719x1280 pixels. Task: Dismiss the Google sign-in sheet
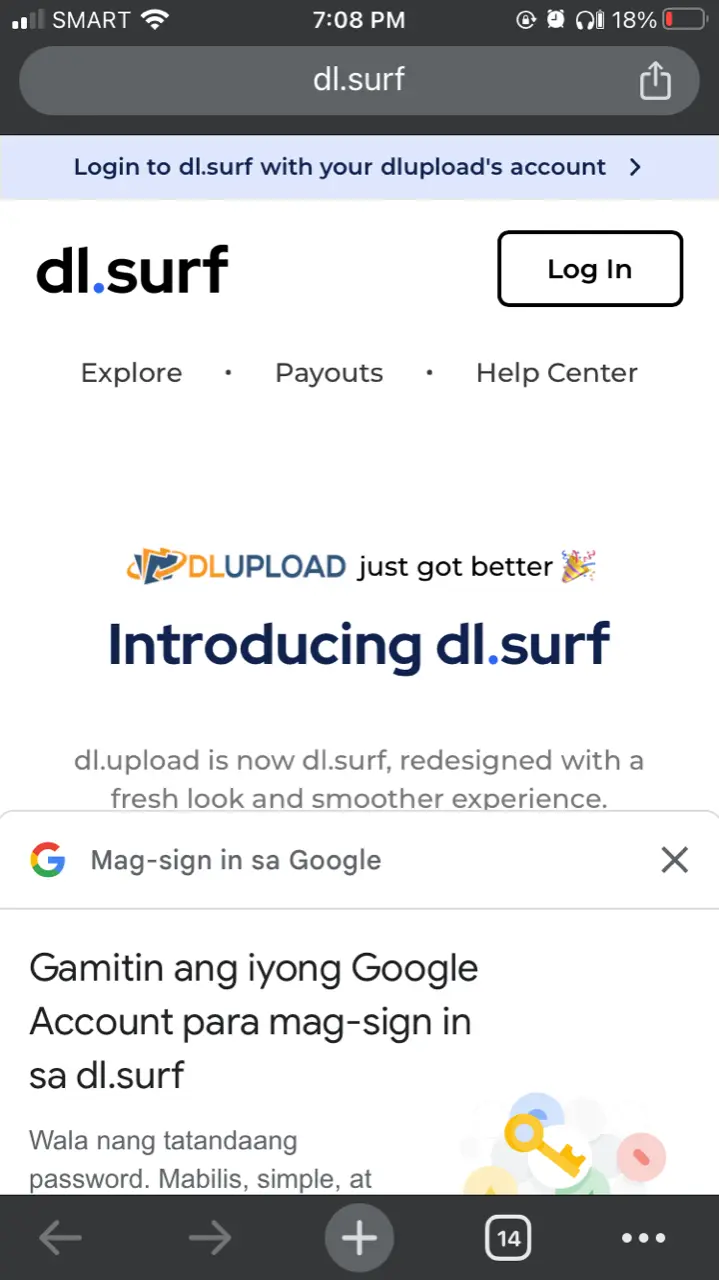coord(674,860)
